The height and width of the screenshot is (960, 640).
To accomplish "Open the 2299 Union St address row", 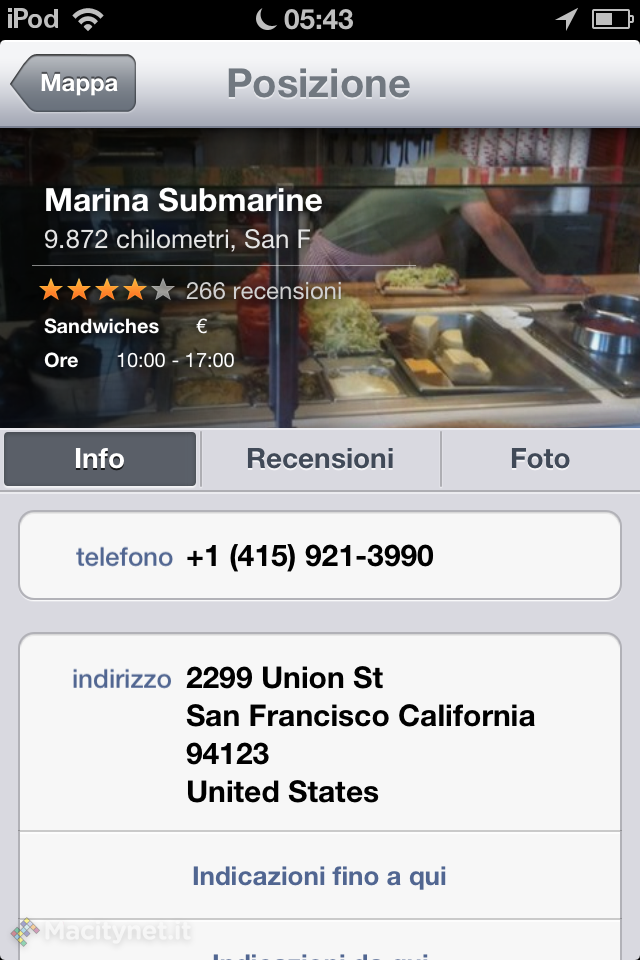I will pyautogui.click(x=320, y=734).
